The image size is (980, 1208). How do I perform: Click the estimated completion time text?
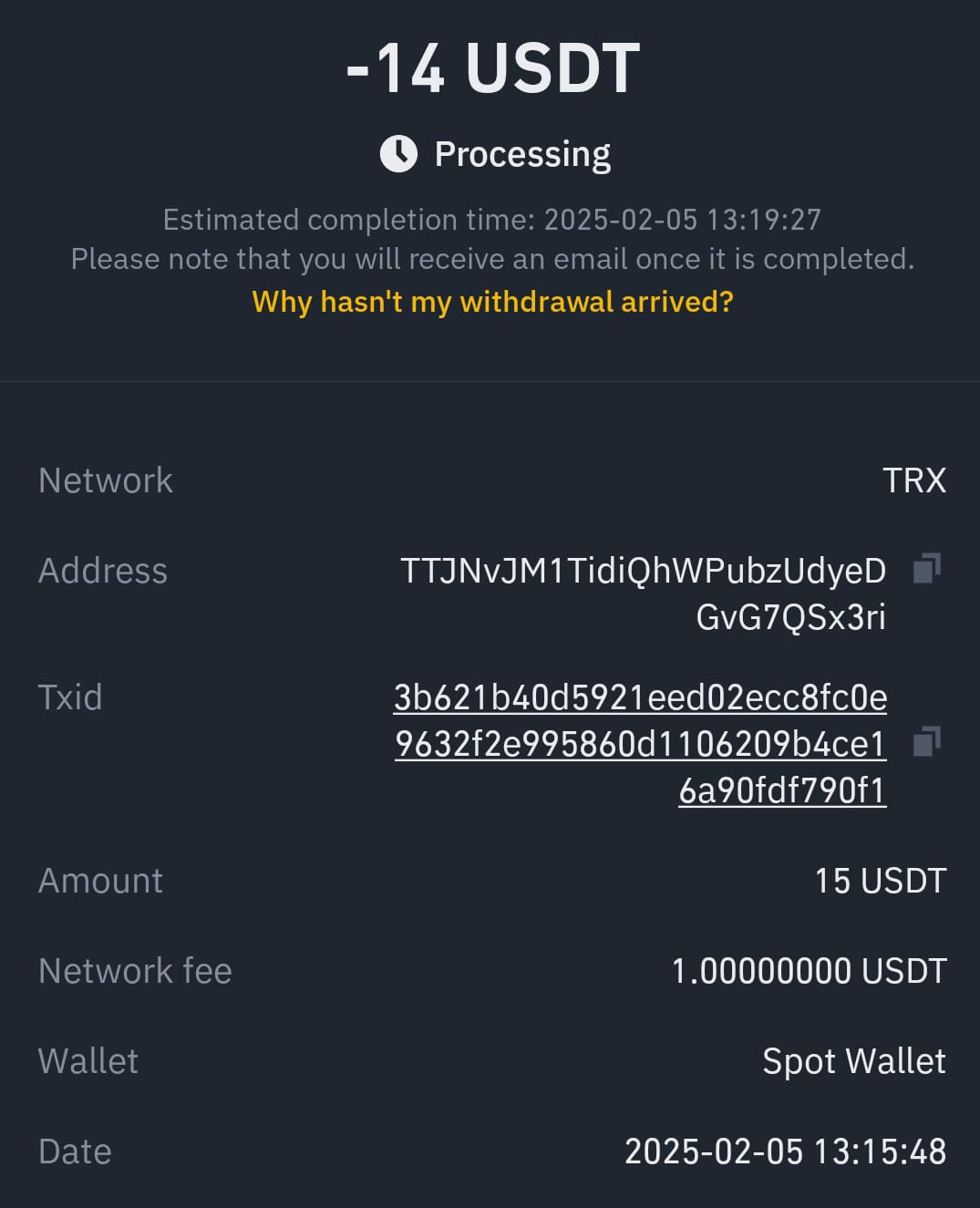click(490, 220)
